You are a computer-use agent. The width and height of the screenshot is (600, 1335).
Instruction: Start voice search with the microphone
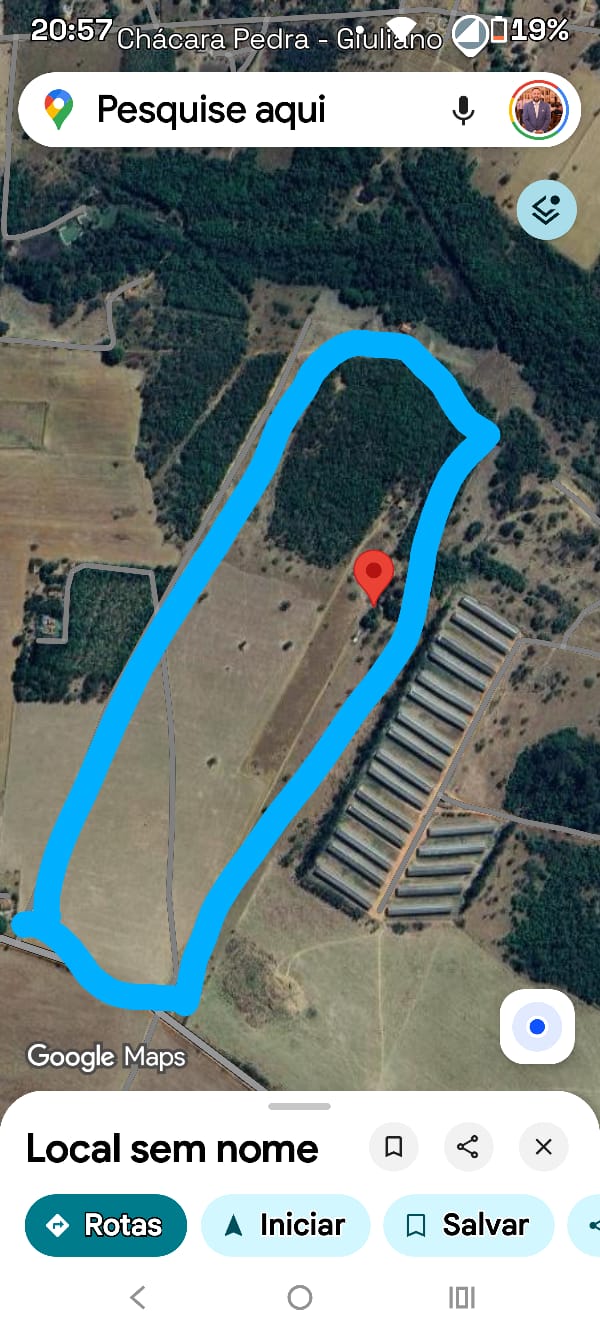pos(463,110)
